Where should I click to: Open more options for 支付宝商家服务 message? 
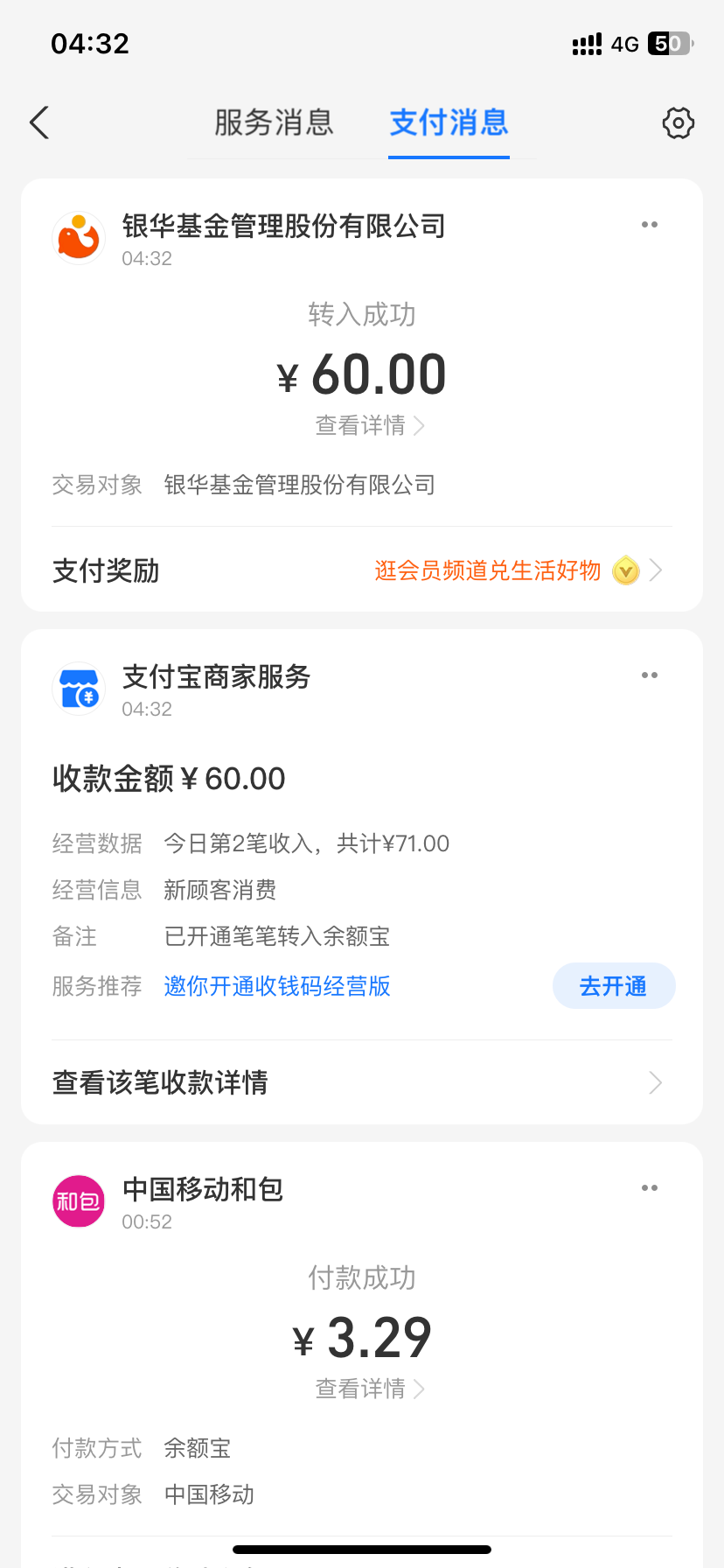pos(649,675)
